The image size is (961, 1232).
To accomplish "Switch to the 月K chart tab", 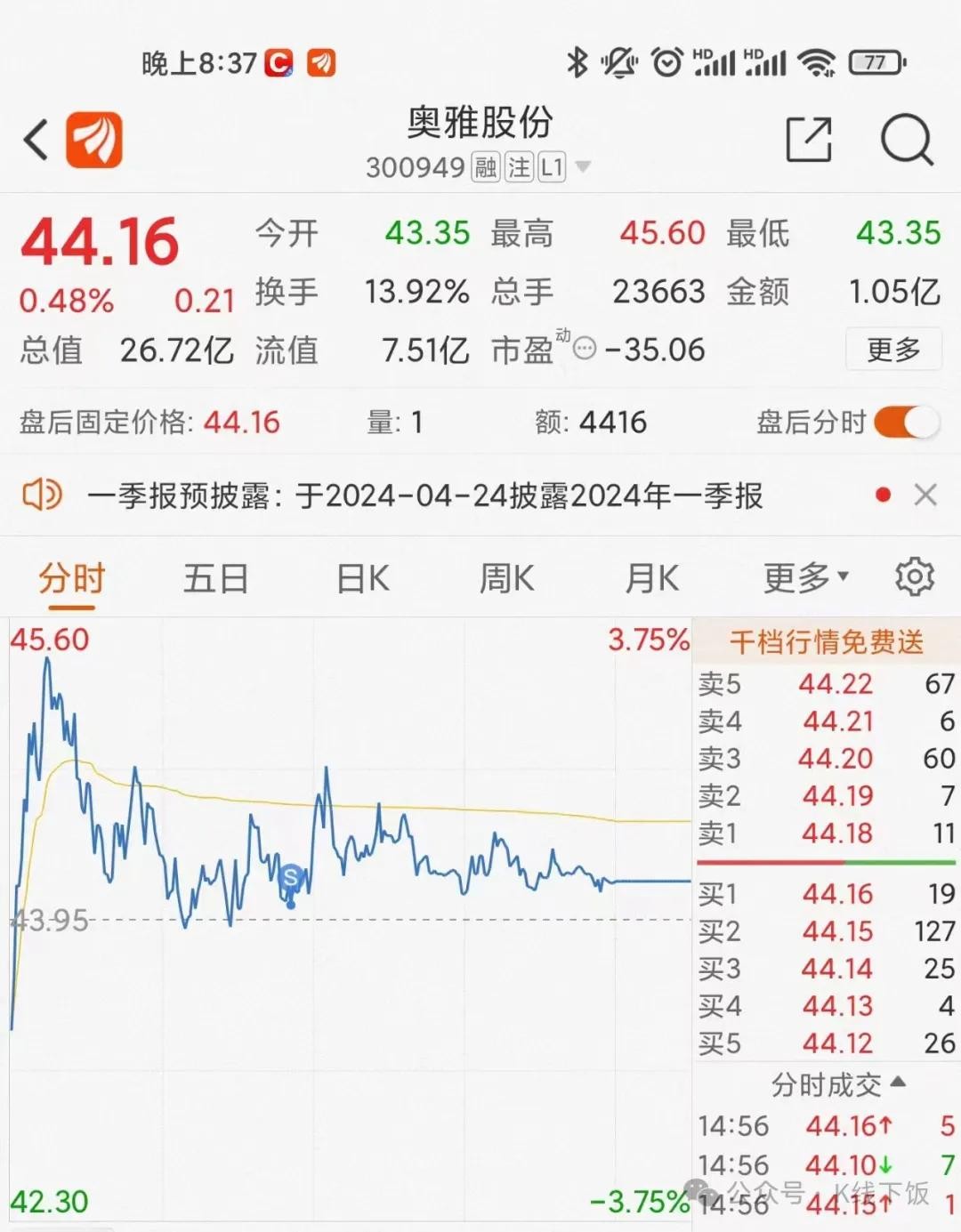I will [651, 579].
